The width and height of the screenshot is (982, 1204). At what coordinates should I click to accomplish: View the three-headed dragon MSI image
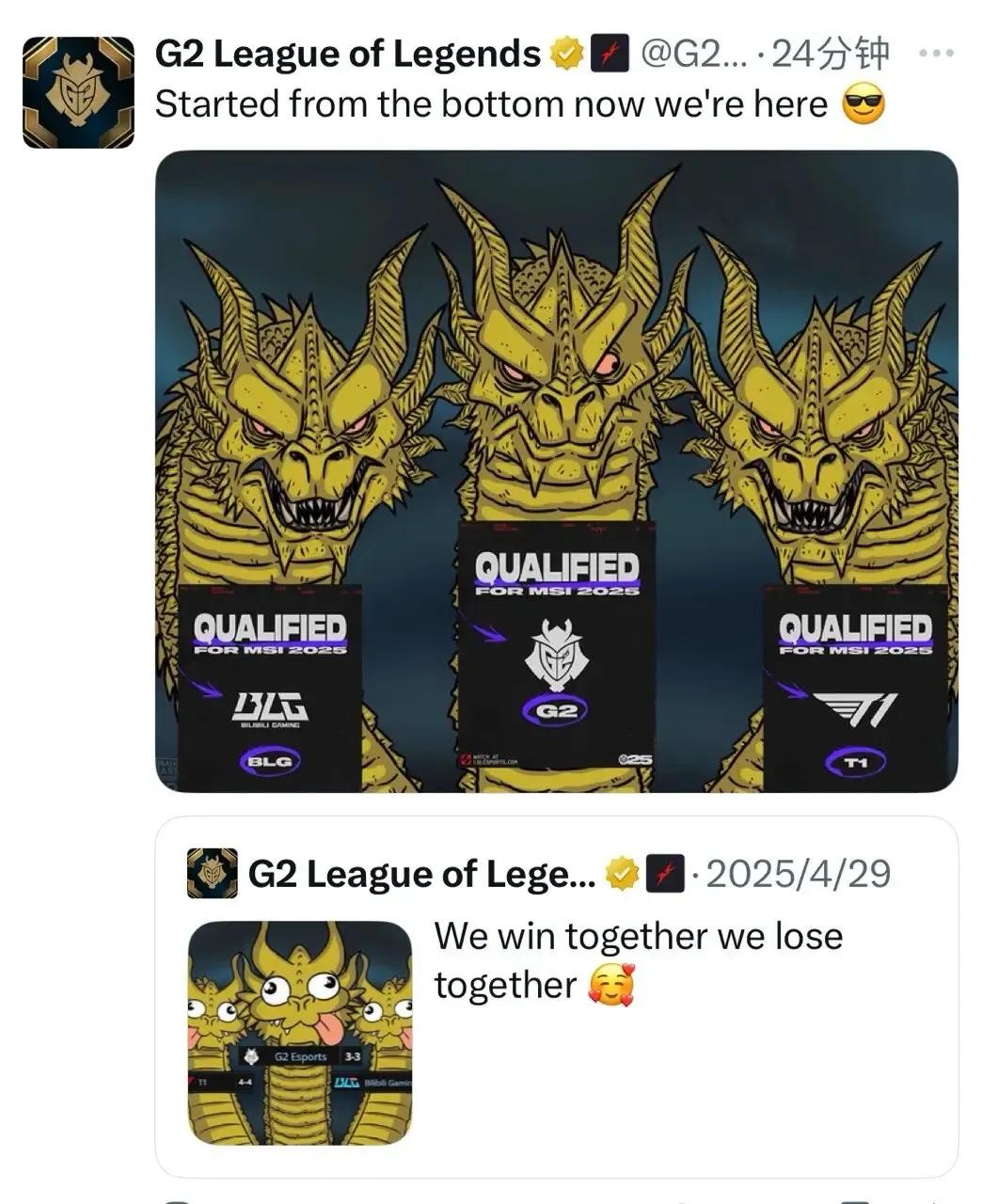[556, 470]
